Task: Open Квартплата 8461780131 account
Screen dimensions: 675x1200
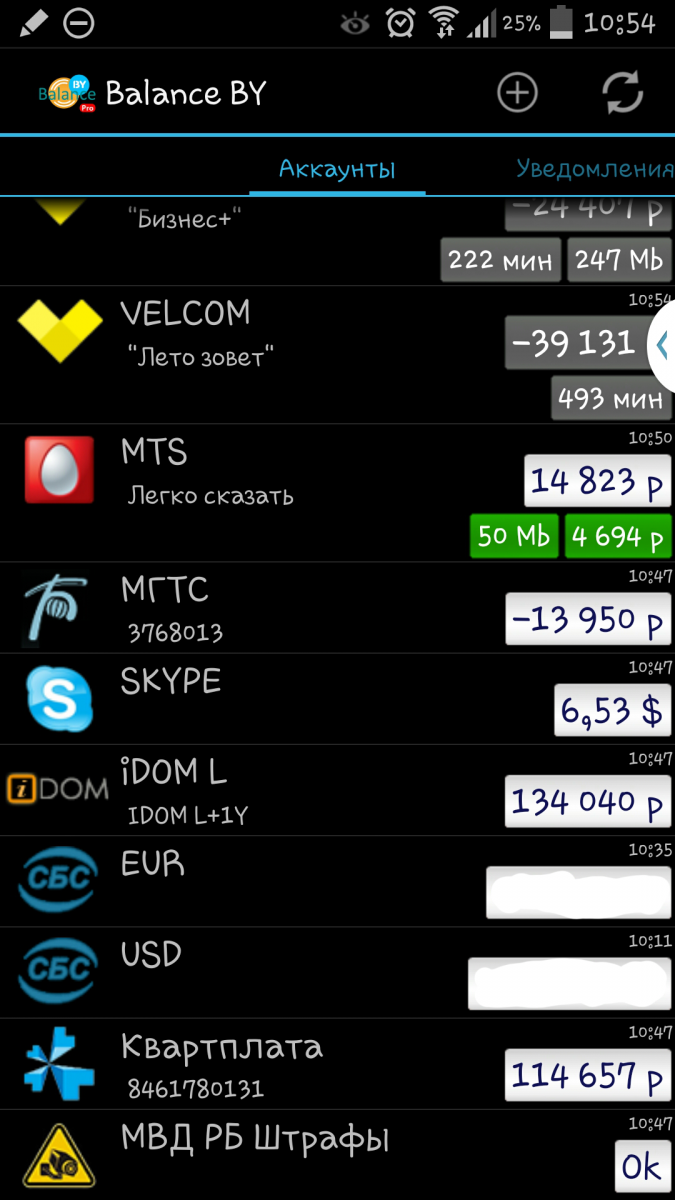Action: pyautogui.click(x=337, y=1064)
